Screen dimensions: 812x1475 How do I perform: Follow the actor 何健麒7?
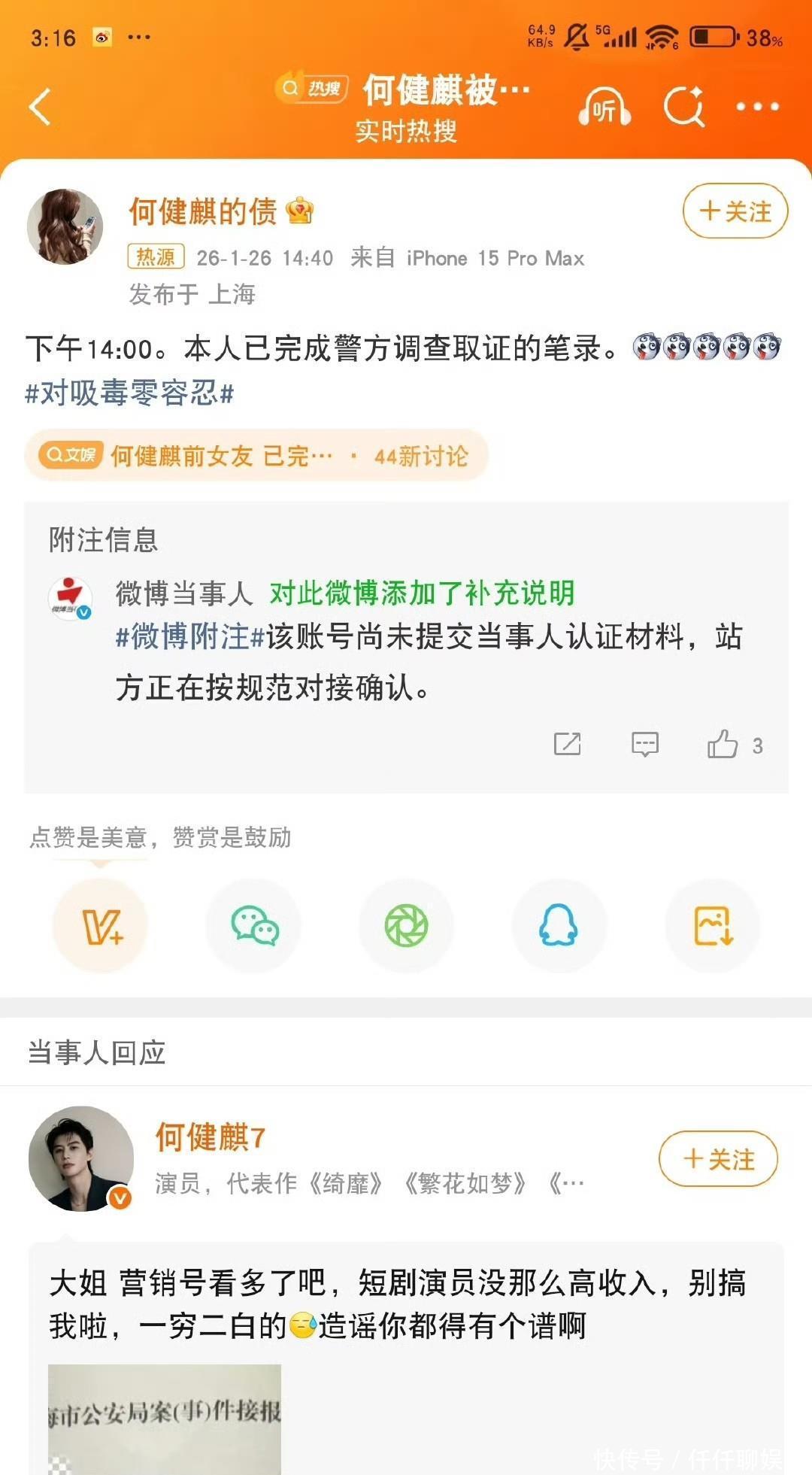tap(718, 1159)
